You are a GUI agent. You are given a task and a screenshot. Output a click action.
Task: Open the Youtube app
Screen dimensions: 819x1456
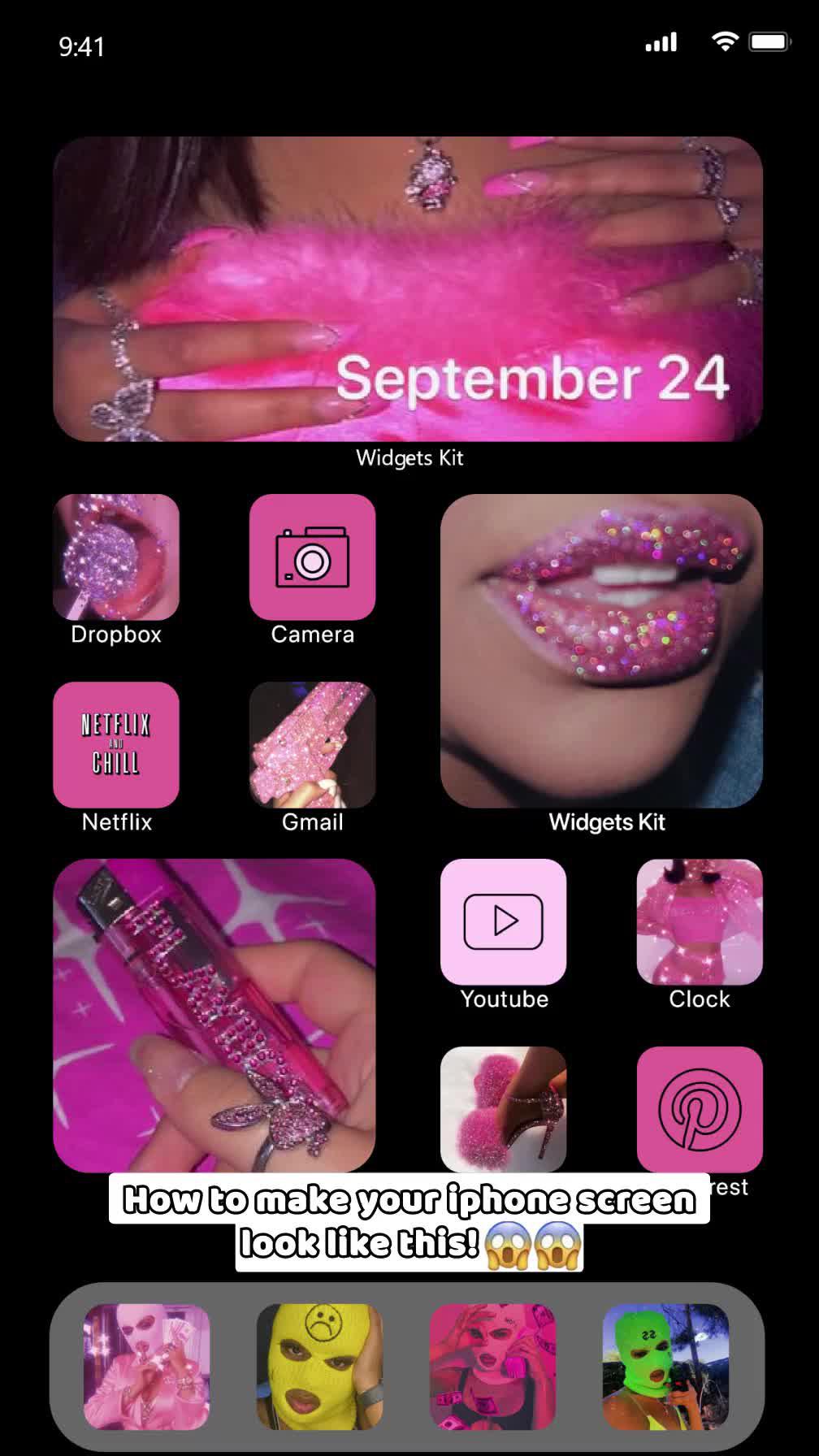(x=502, y=922)
